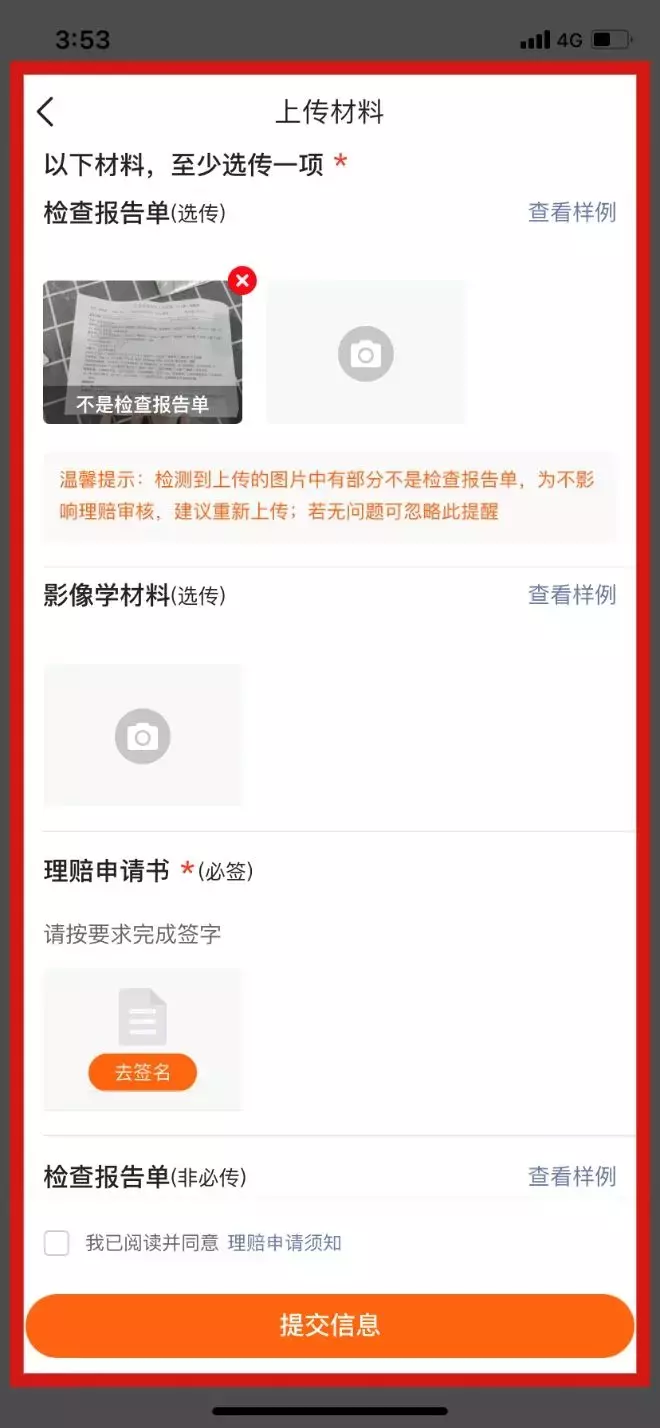This screenshot has height=1428, width=660.
Task: Remove the uploaded 检查报告单 photo
Action: click(241, 281)
